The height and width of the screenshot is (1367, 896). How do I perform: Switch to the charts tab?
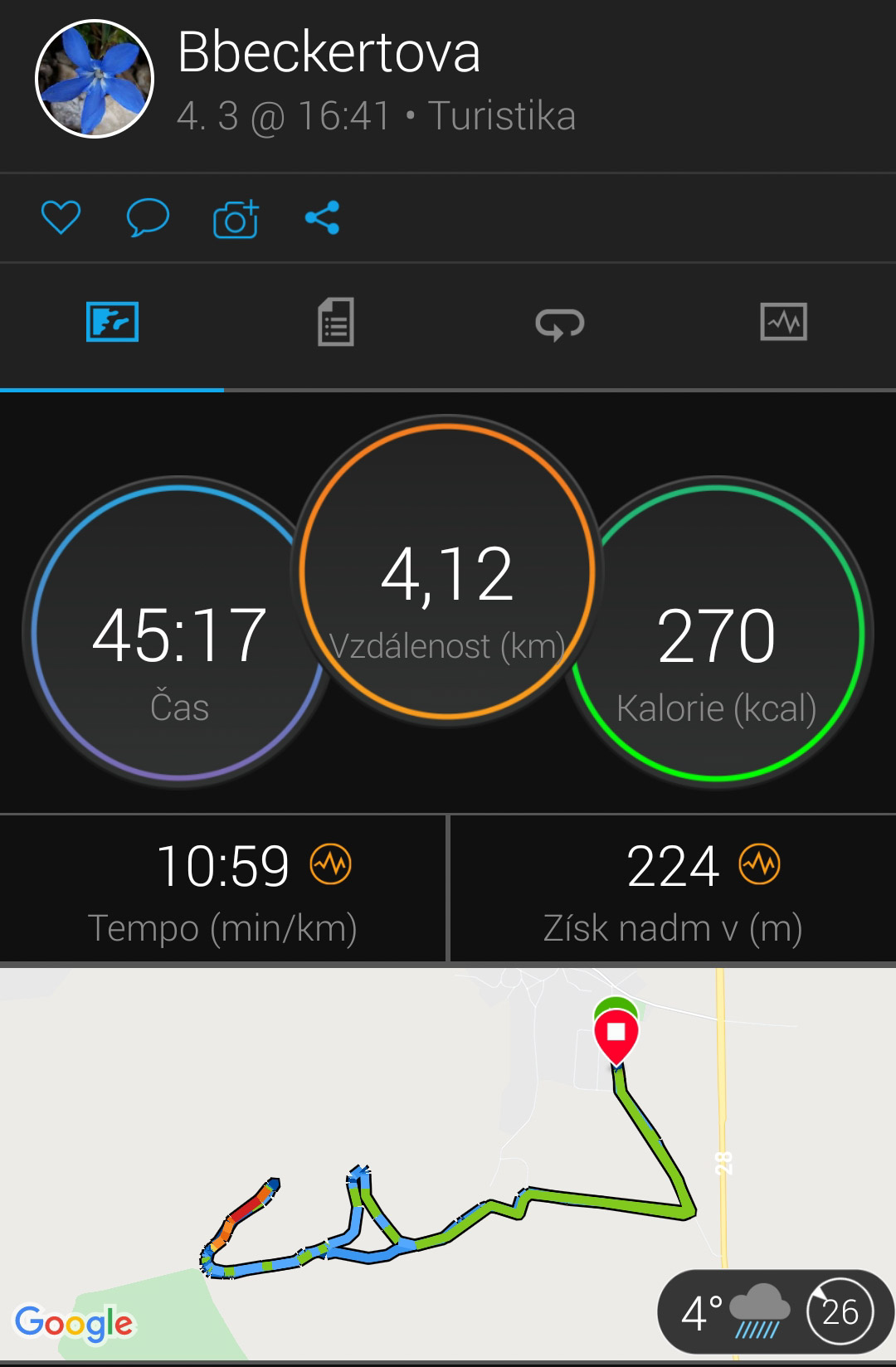783,323
